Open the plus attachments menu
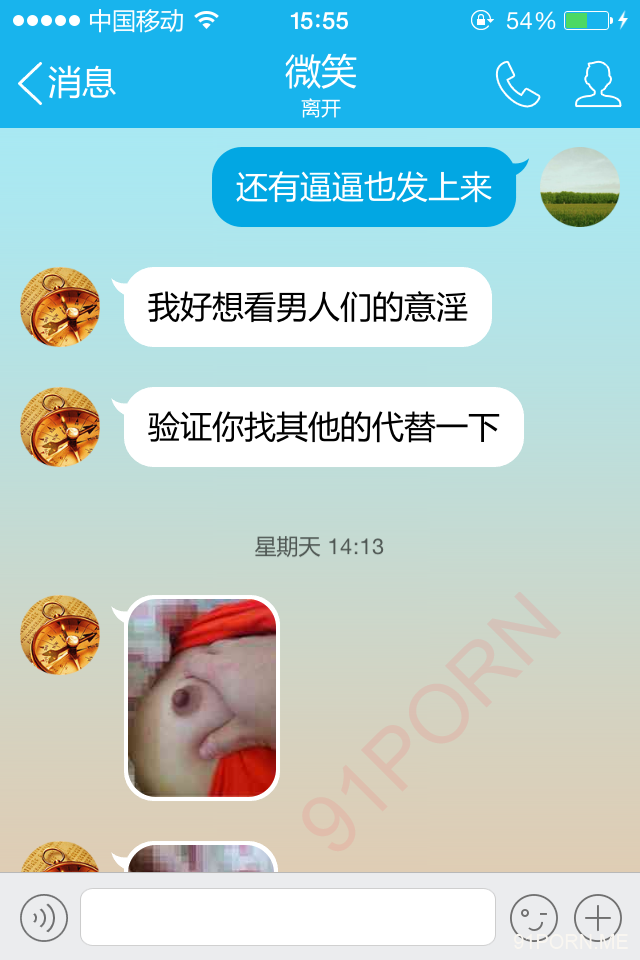 [598, 917]
